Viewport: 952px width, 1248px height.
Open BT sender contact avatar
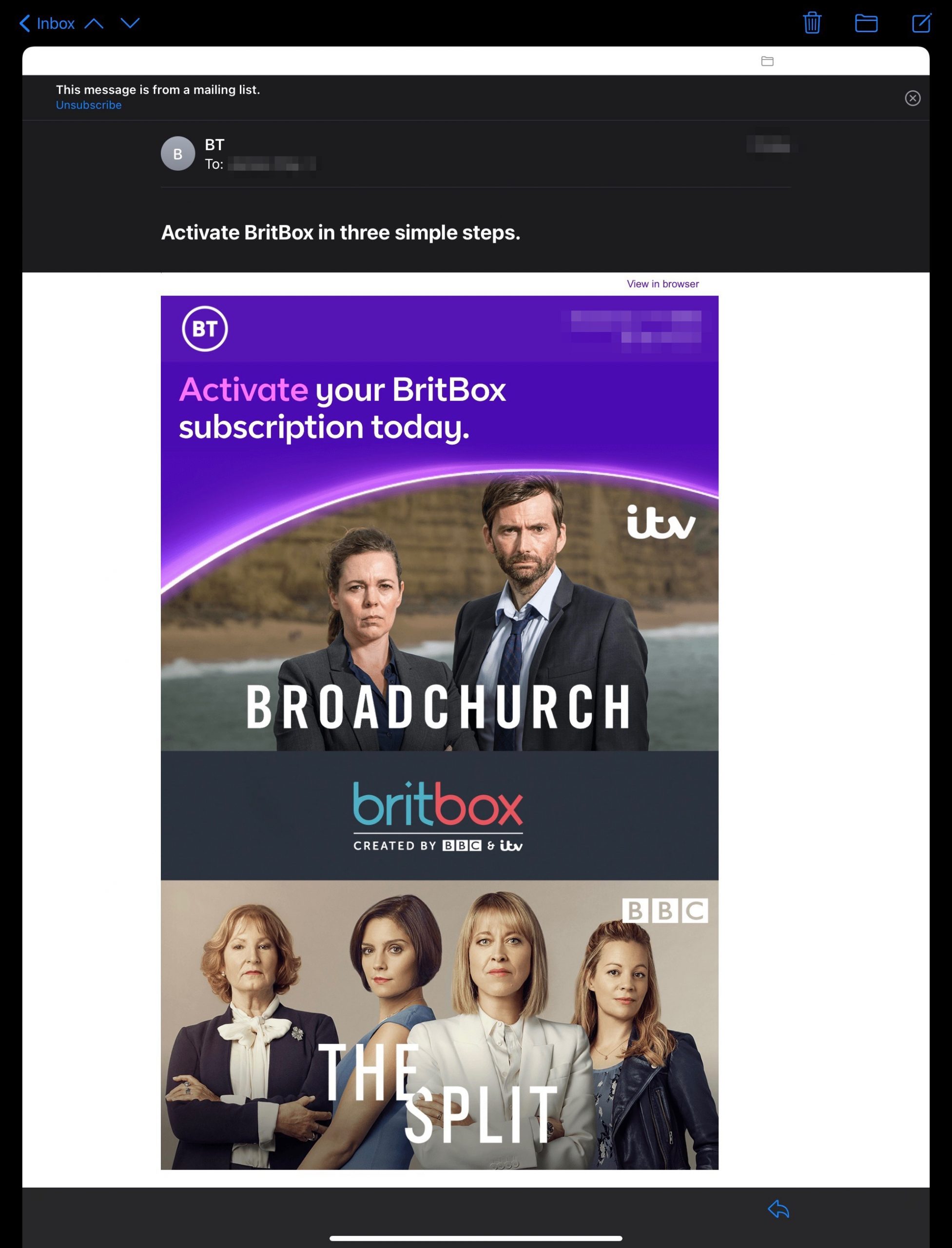177,154
